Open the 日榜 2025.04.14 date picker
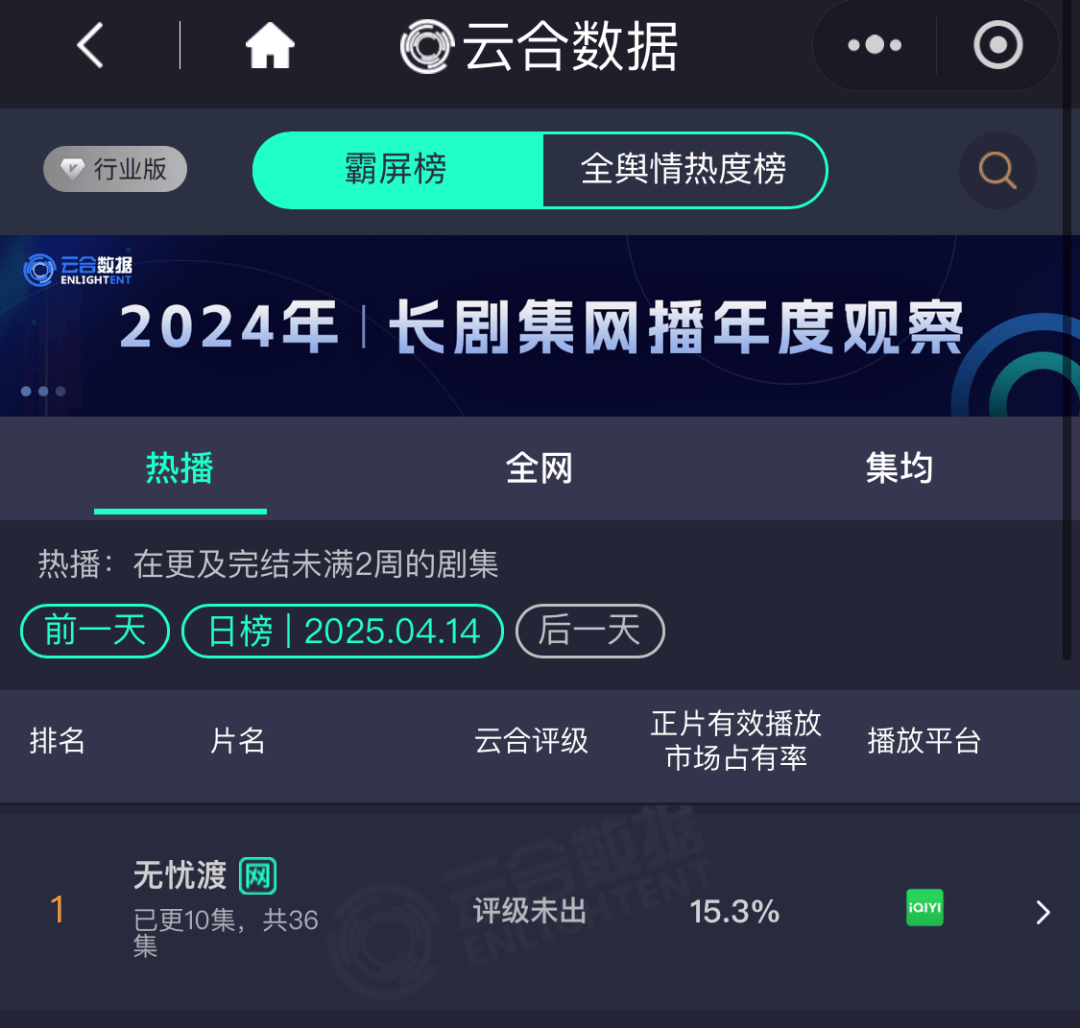Screen dimensions: 1080x1028 [342, 631]
